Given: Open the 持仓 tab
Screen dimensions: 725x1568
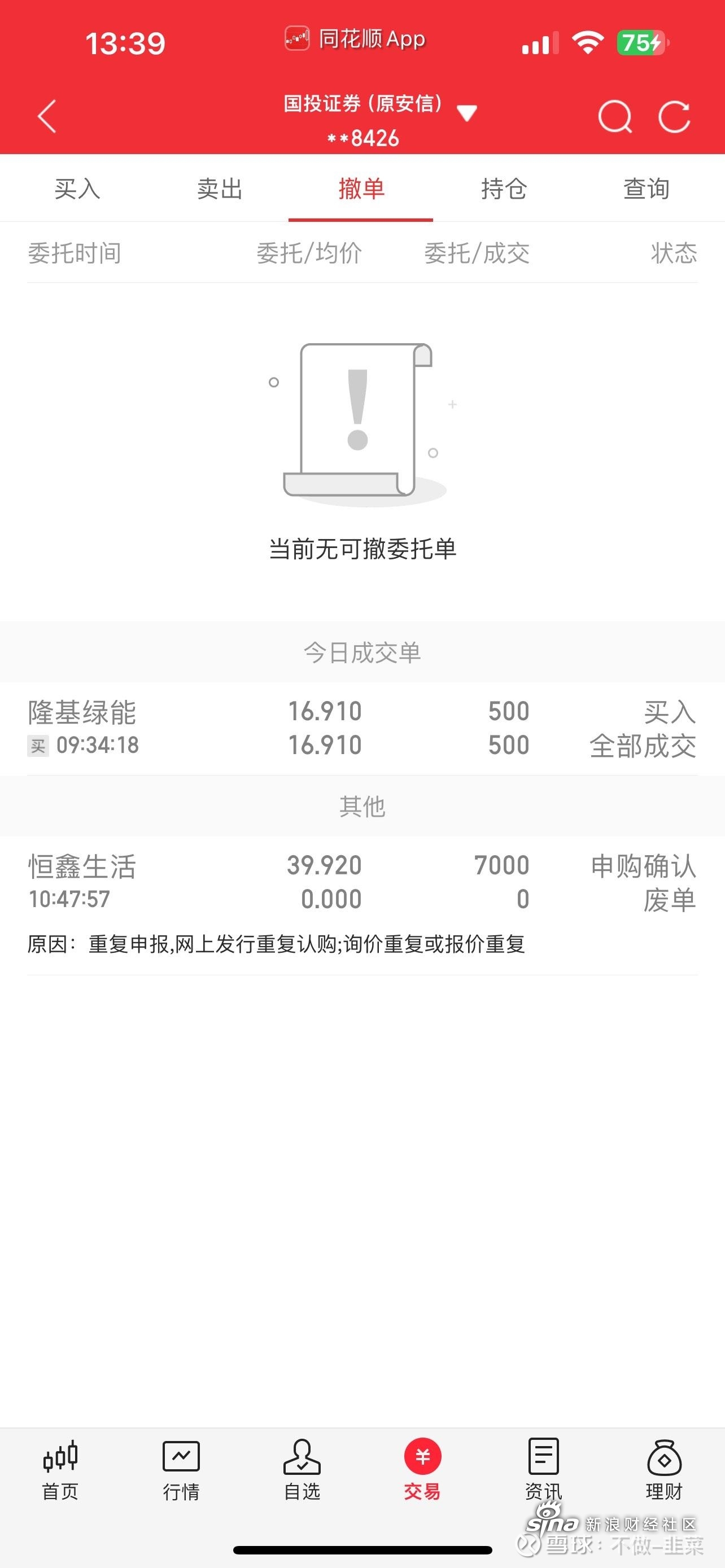Looking at the screenshot, I should tap(504, 189).
